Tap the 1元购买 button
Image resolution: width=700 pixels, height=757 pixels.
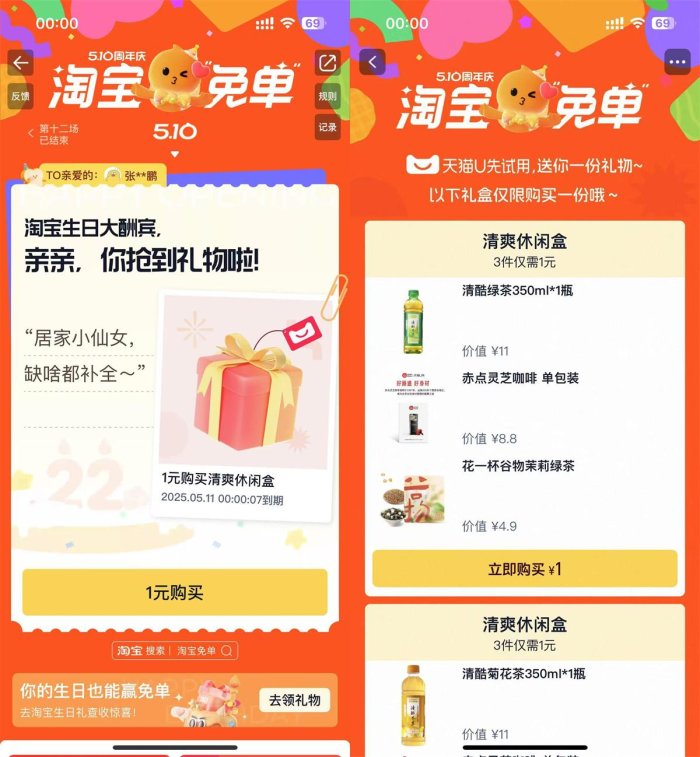click(x=175, y=592)
